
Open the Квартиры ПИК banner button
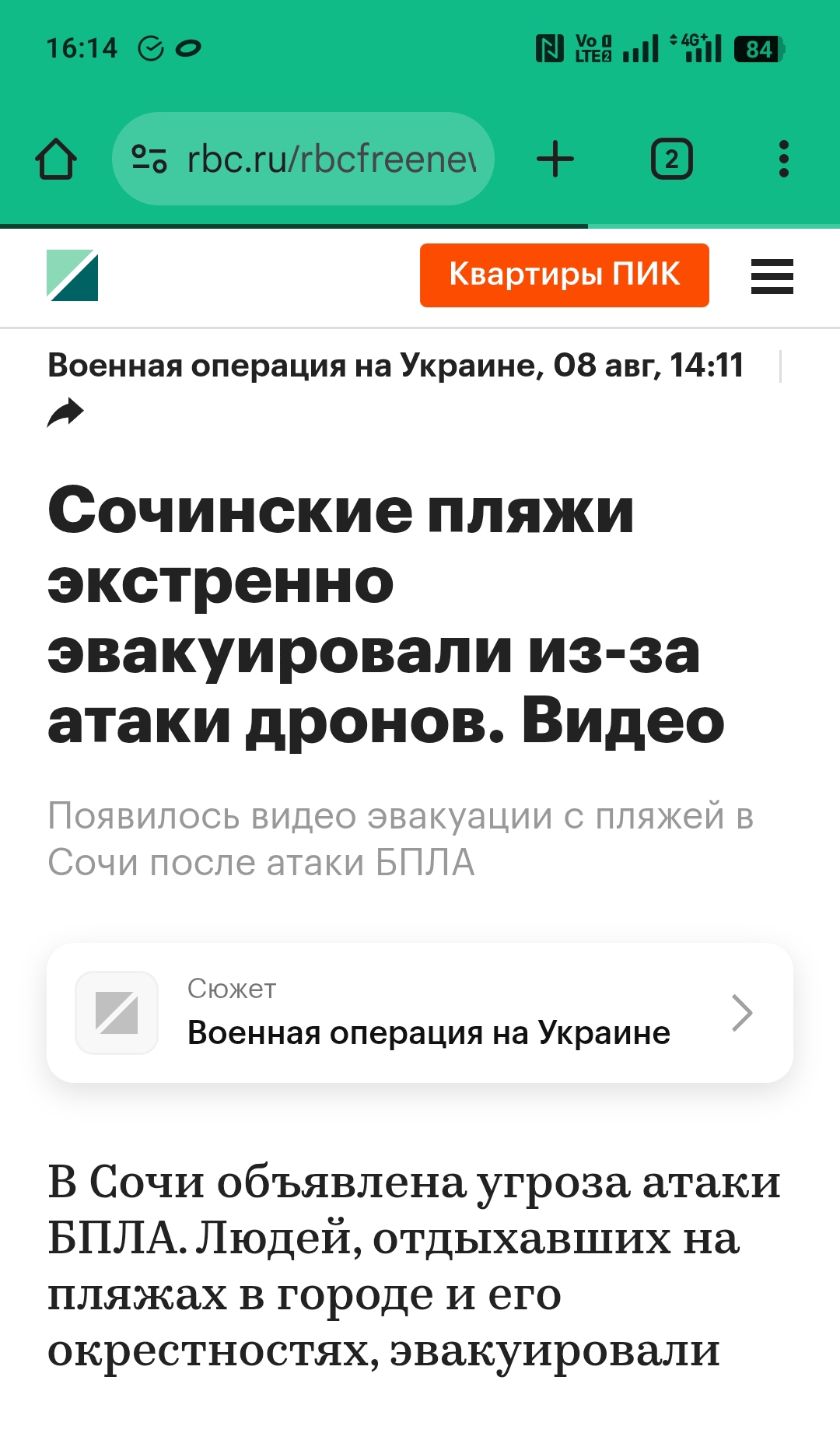pyautogui.click(x=564, y=275)
